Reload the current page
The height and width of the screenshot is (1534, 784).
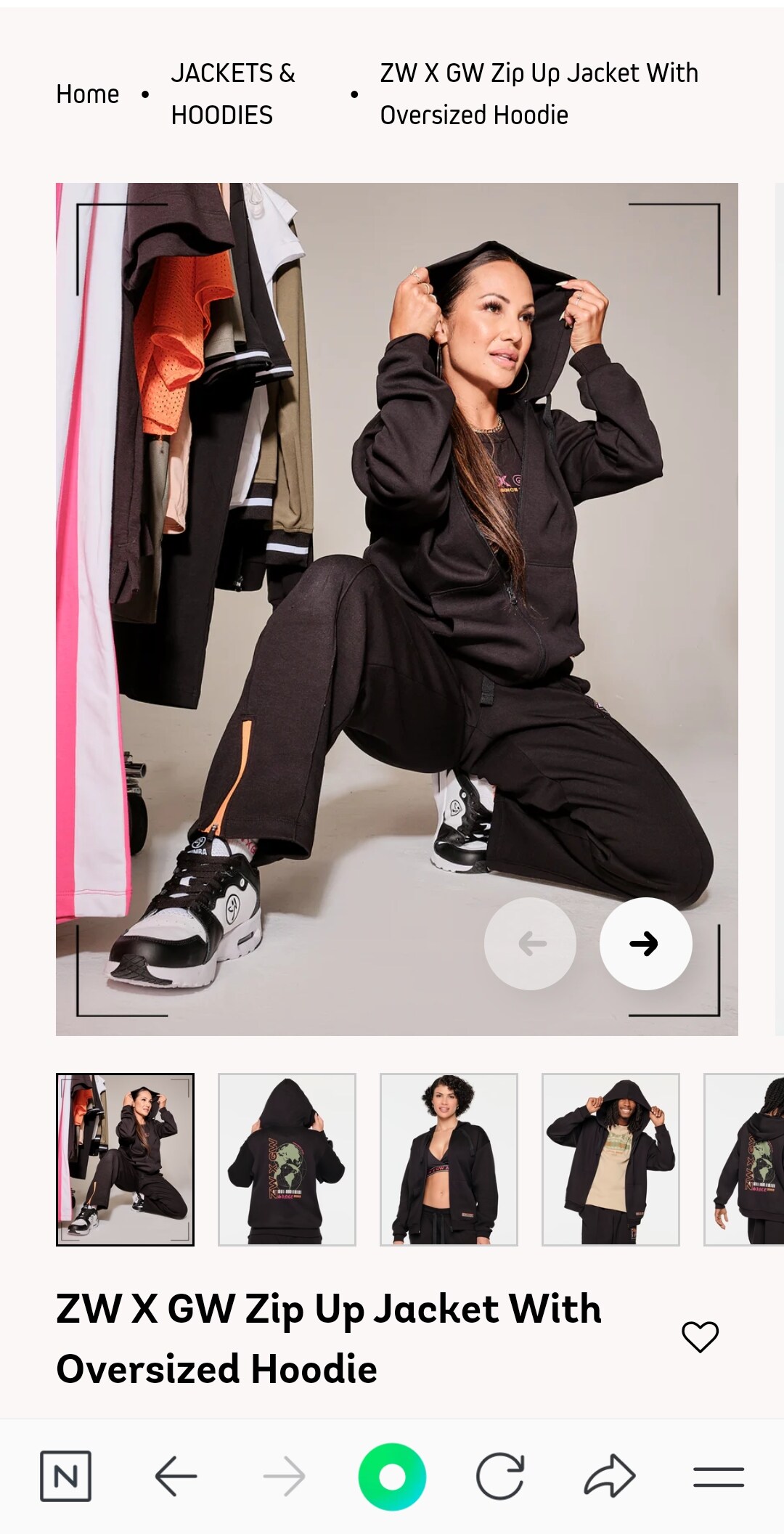(x=500, y=1476)
